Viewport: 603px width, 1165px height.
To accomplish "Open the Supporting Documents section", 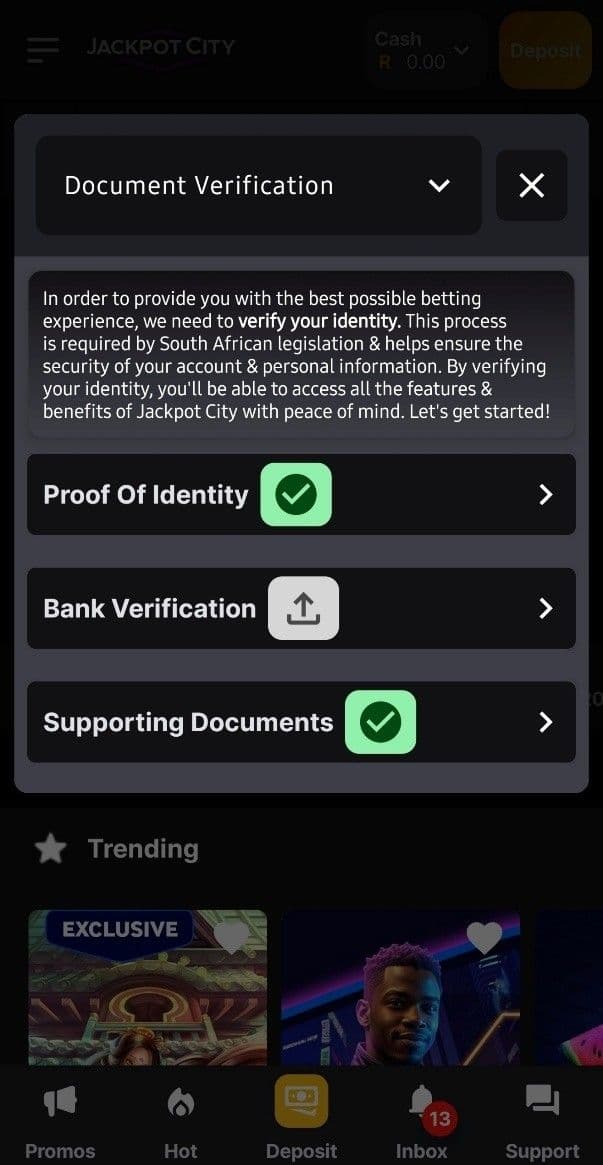I will [300, 722].
